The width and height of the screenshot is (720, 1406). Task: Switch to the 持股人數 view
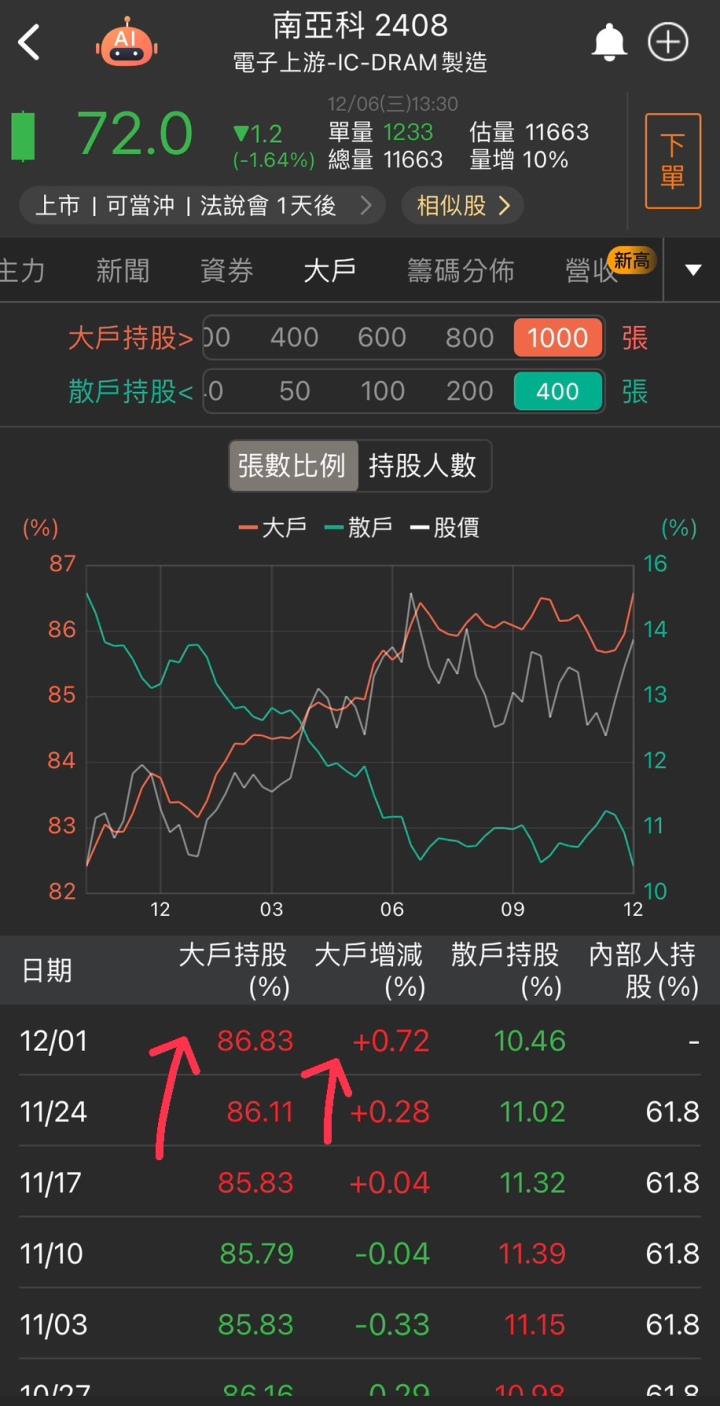(x=426, y=466)
